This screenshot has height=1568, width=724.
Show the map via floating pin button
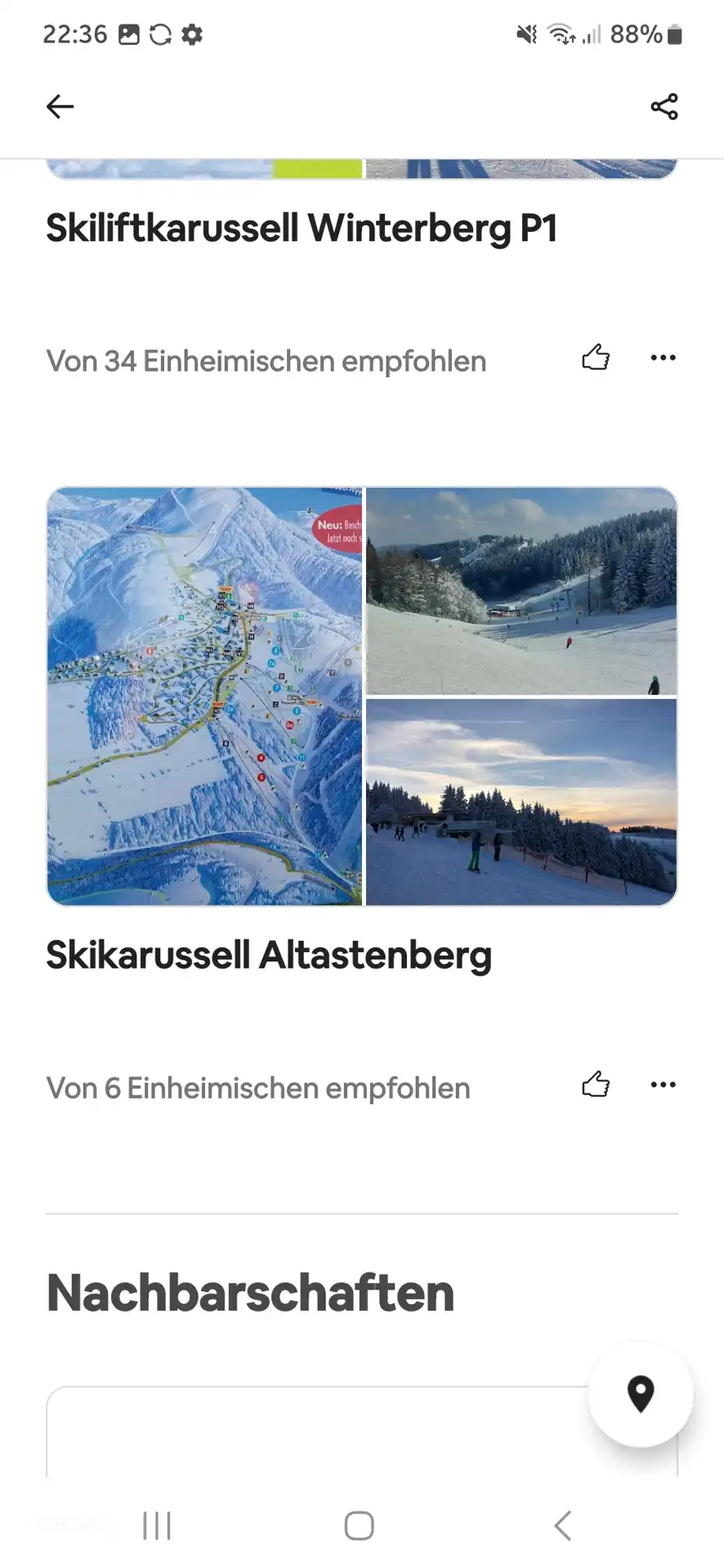pyautogui.click(x=641, y=1394)
